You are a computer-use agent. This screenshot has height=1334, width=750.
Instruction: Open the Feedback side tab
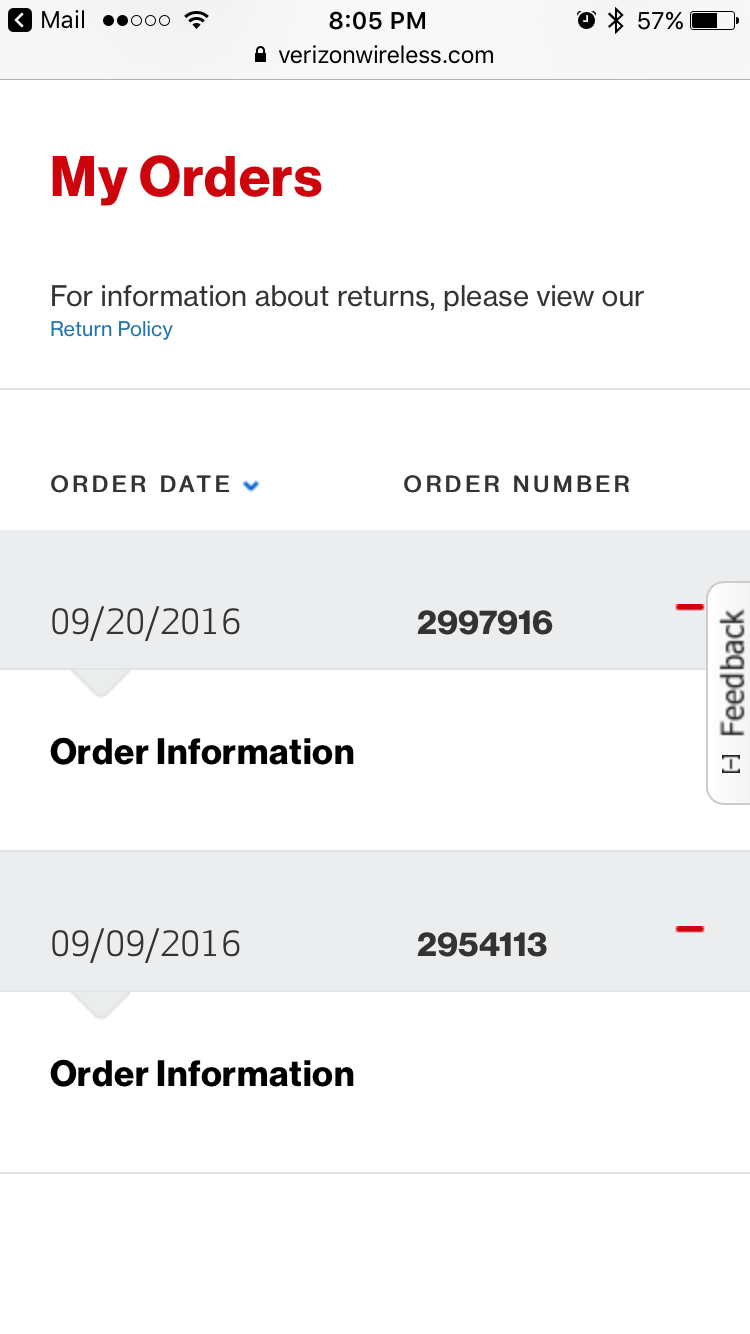pyautogui.click(x=731, y=692)
